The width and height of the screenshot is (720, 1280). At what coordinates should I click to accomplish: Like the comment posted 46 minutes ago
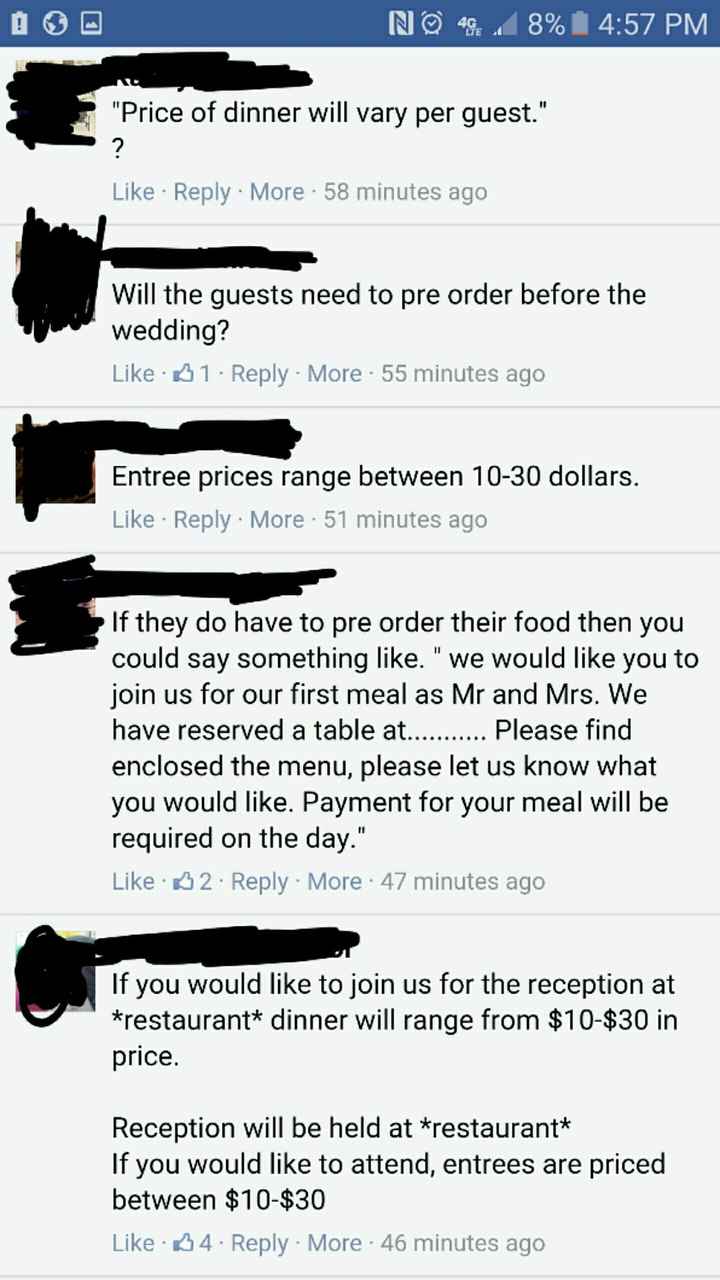point(132,1244)
